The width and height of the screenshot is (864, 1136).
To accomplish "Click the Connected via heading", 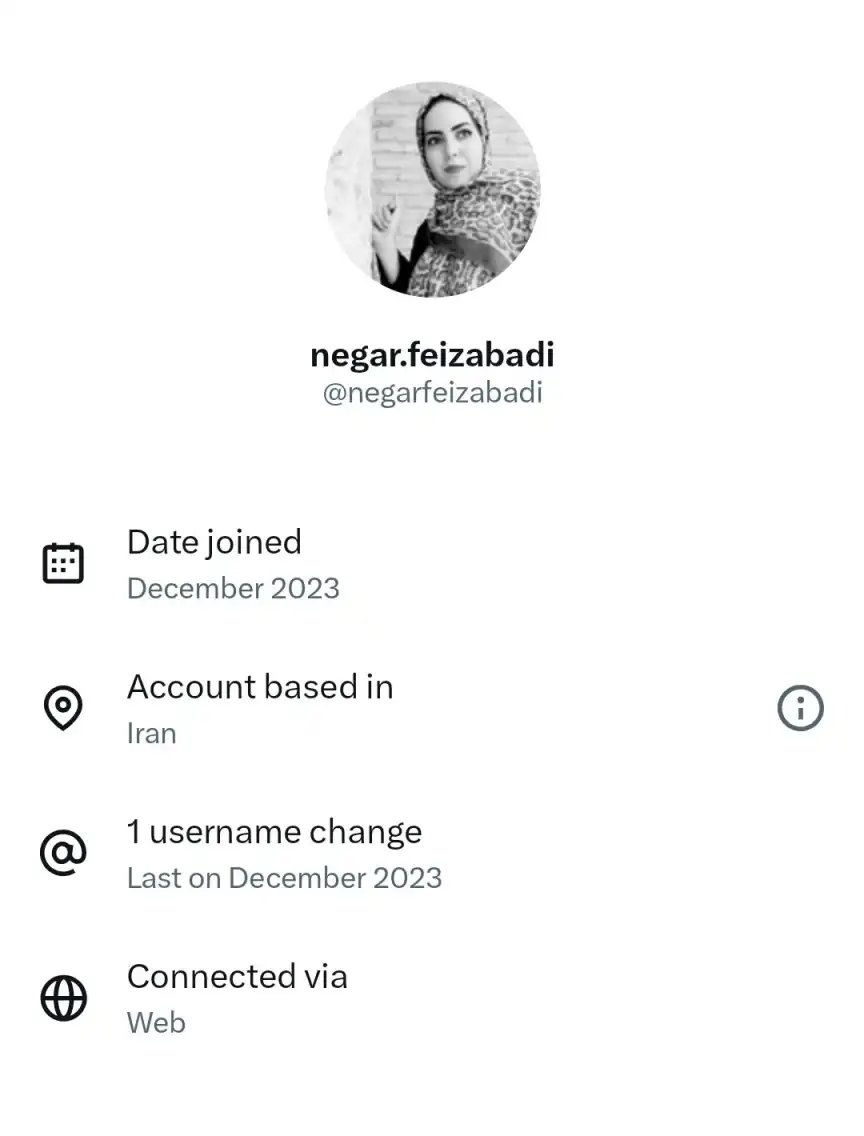I will coord(237,977).
